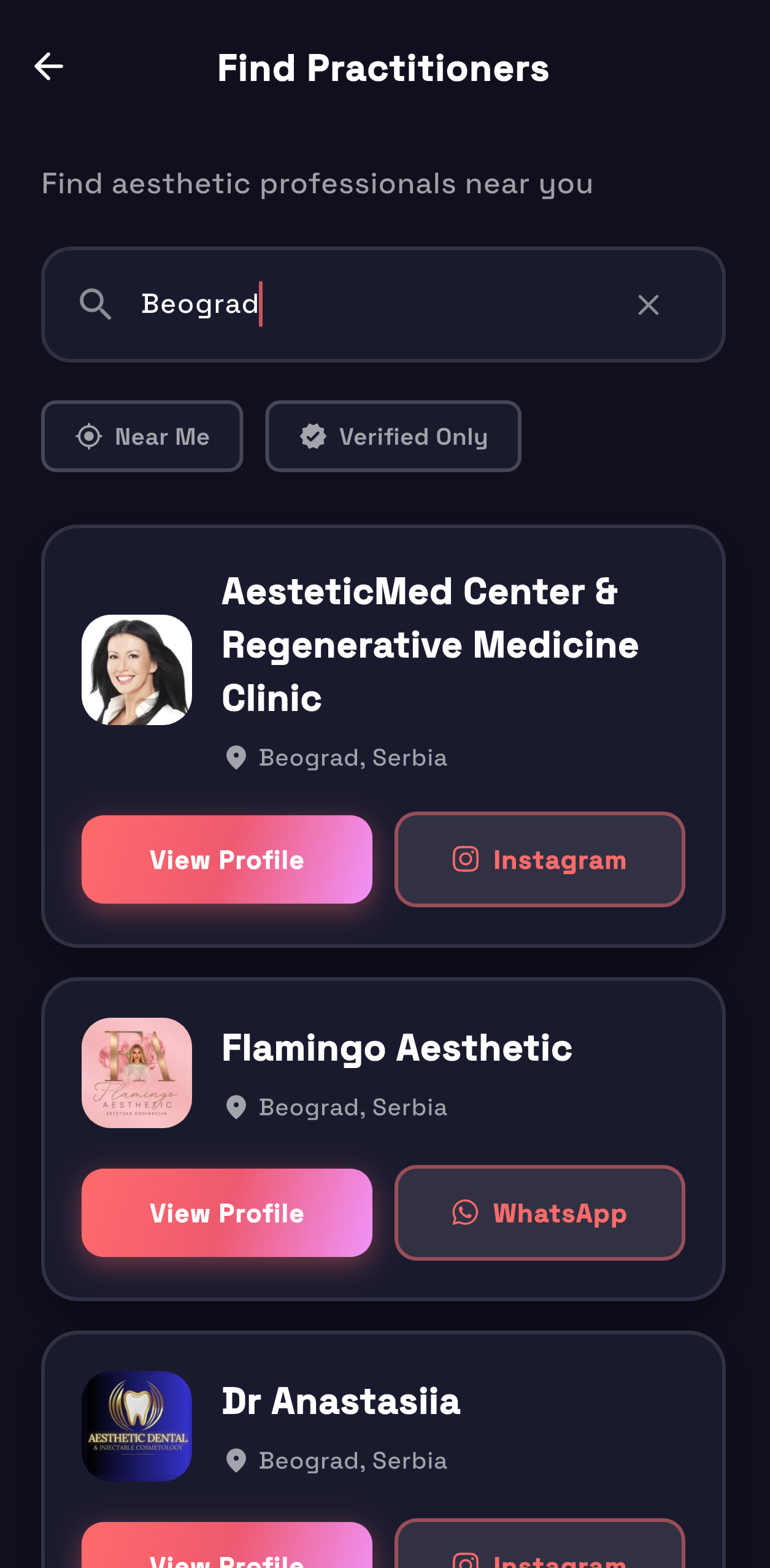Open Instagram for AesteticMed Center
Screen dimensions: 770x1568
[x=539, y=859]
